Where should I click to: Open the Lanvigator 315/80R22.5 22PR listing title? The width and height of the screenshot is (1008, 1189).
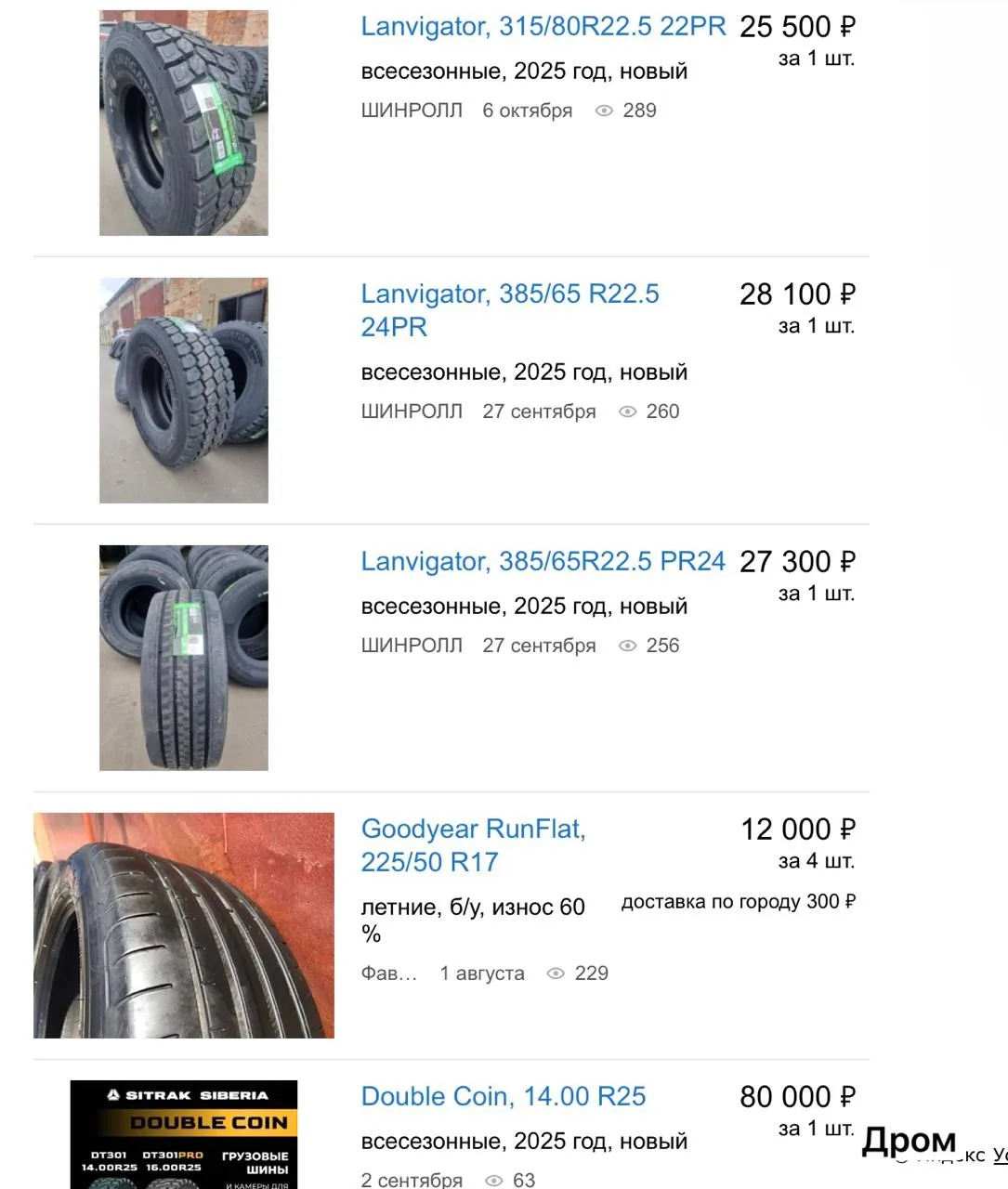click(x=543, y=27)
